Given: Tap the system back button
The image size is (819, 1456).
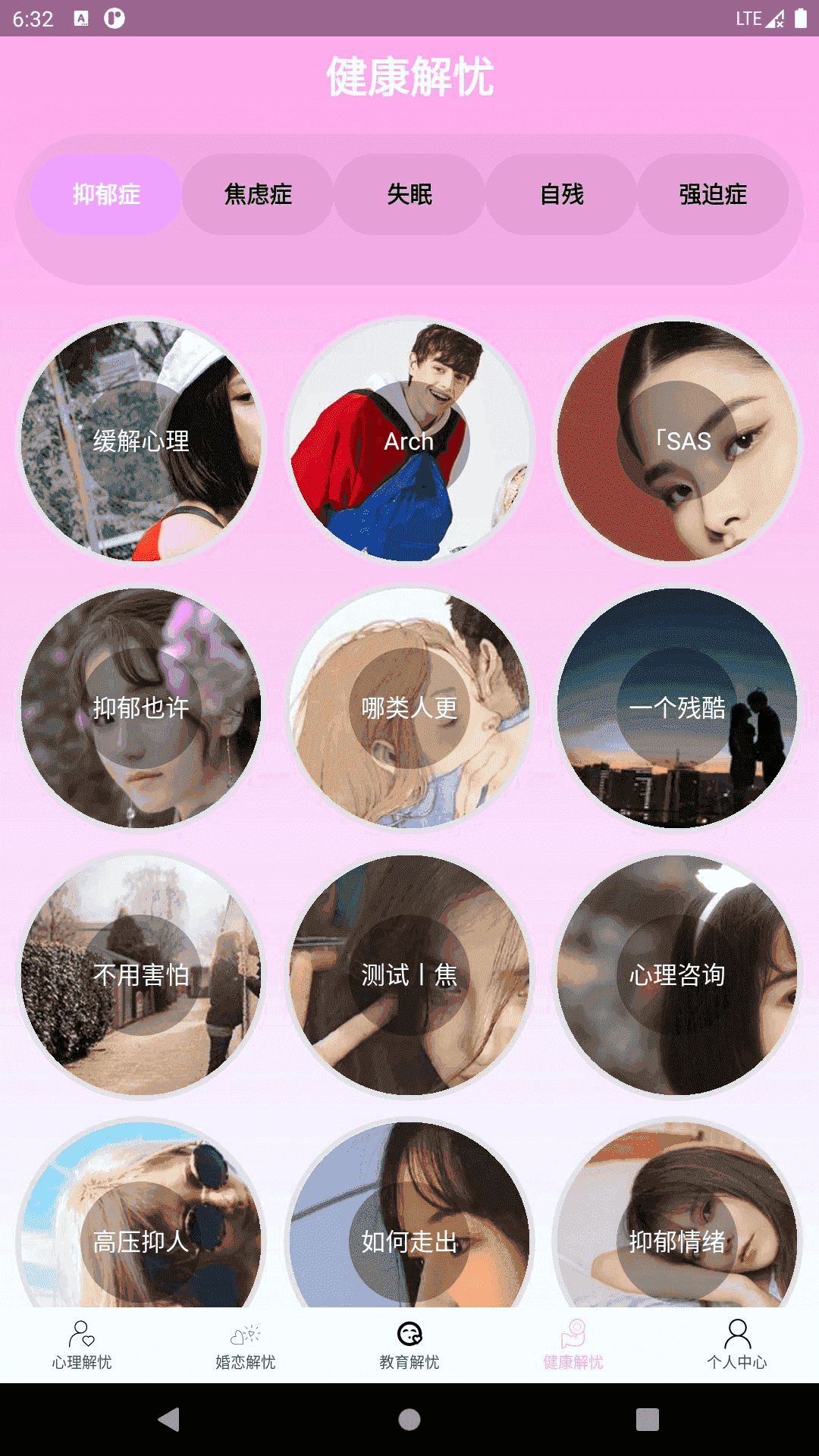Looking at the screenshot, I should (x=169, y=1419).
